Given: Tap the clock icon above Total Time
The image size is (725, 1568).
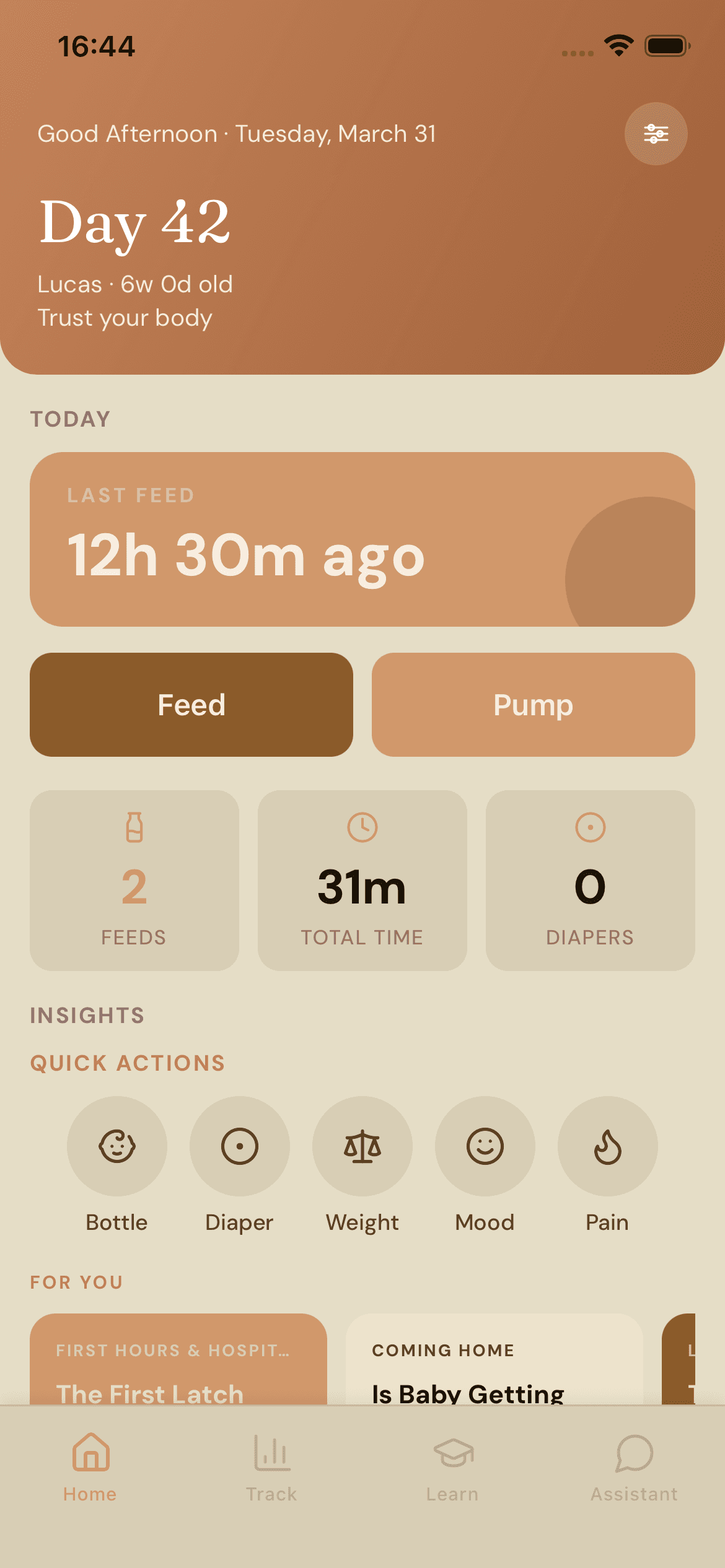Looking at the screenshot, I should 362,829.
